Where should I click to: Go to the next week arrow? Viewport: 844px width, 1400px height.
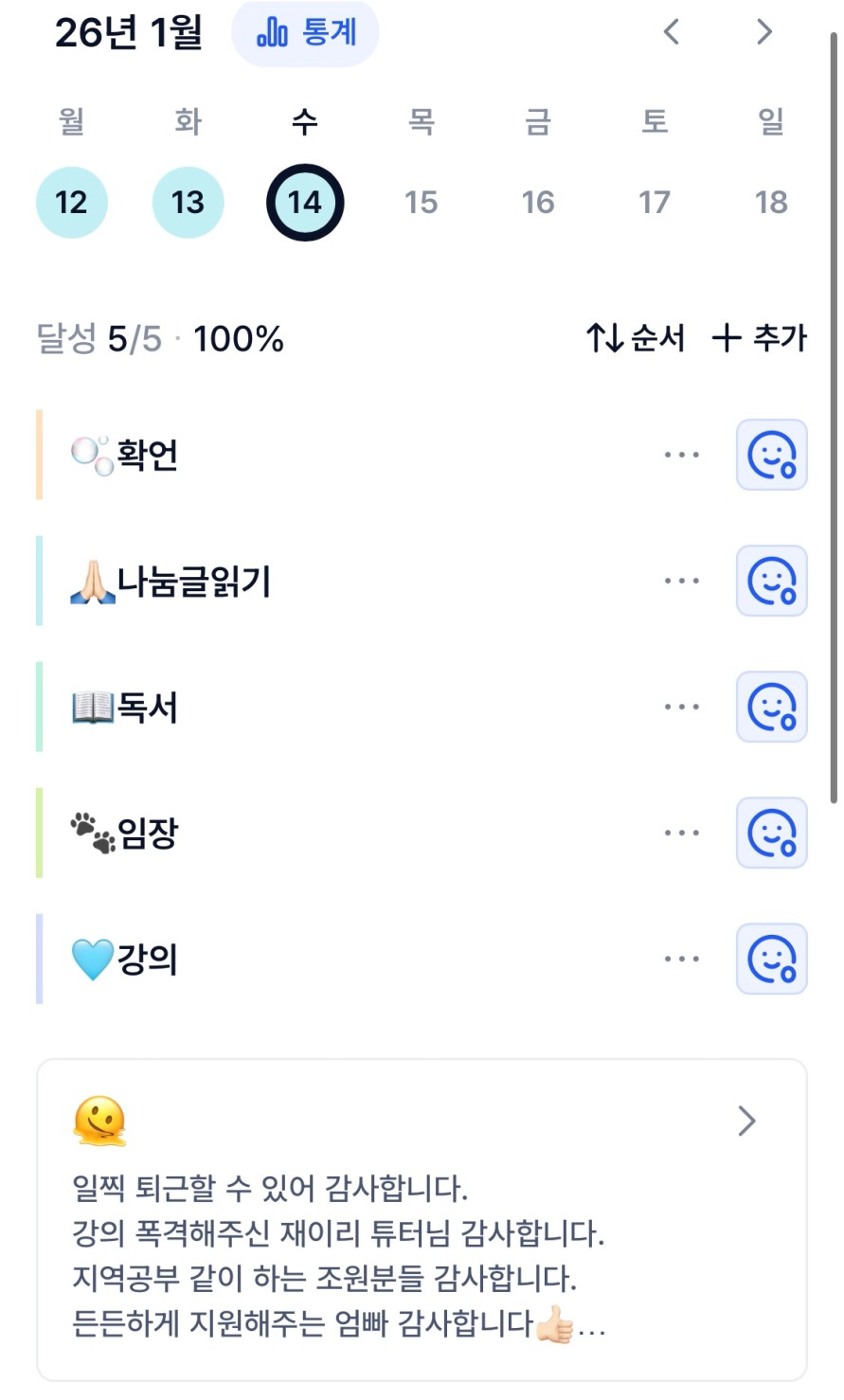click(x=764, y=32)
